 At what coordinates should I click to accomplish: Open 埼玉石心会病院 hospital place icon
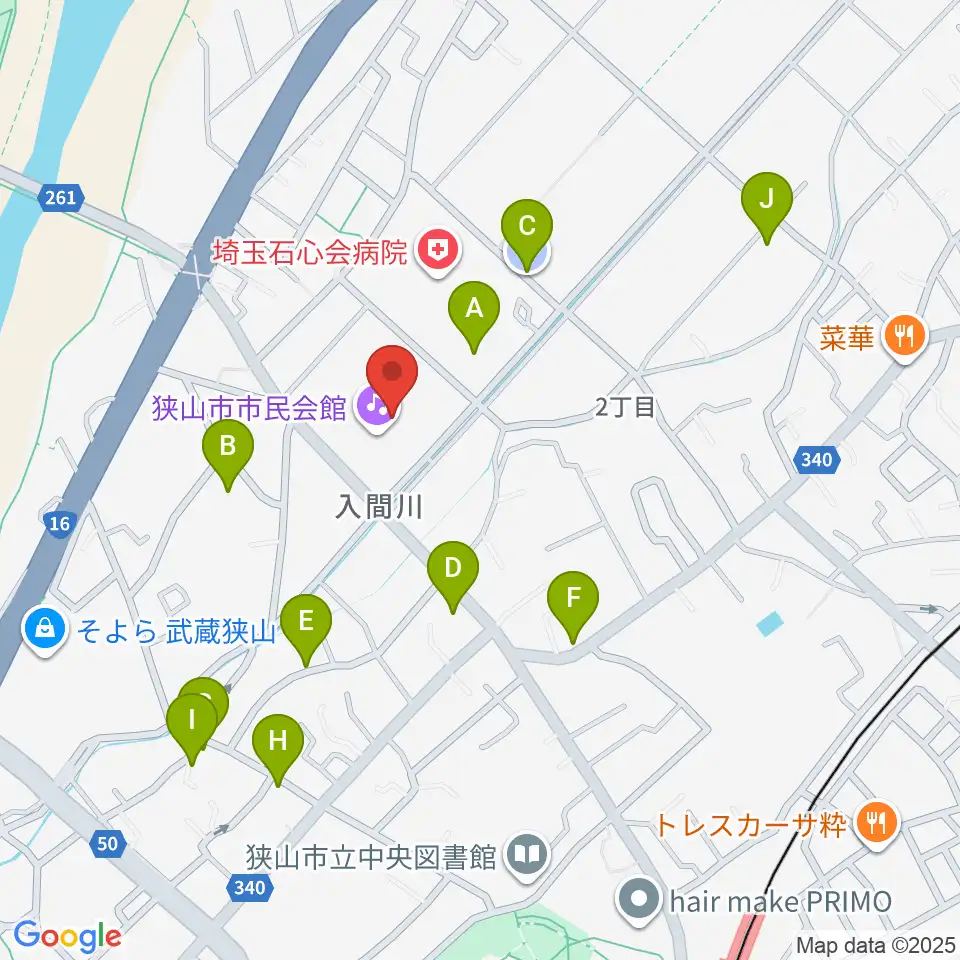coord(438,252)
